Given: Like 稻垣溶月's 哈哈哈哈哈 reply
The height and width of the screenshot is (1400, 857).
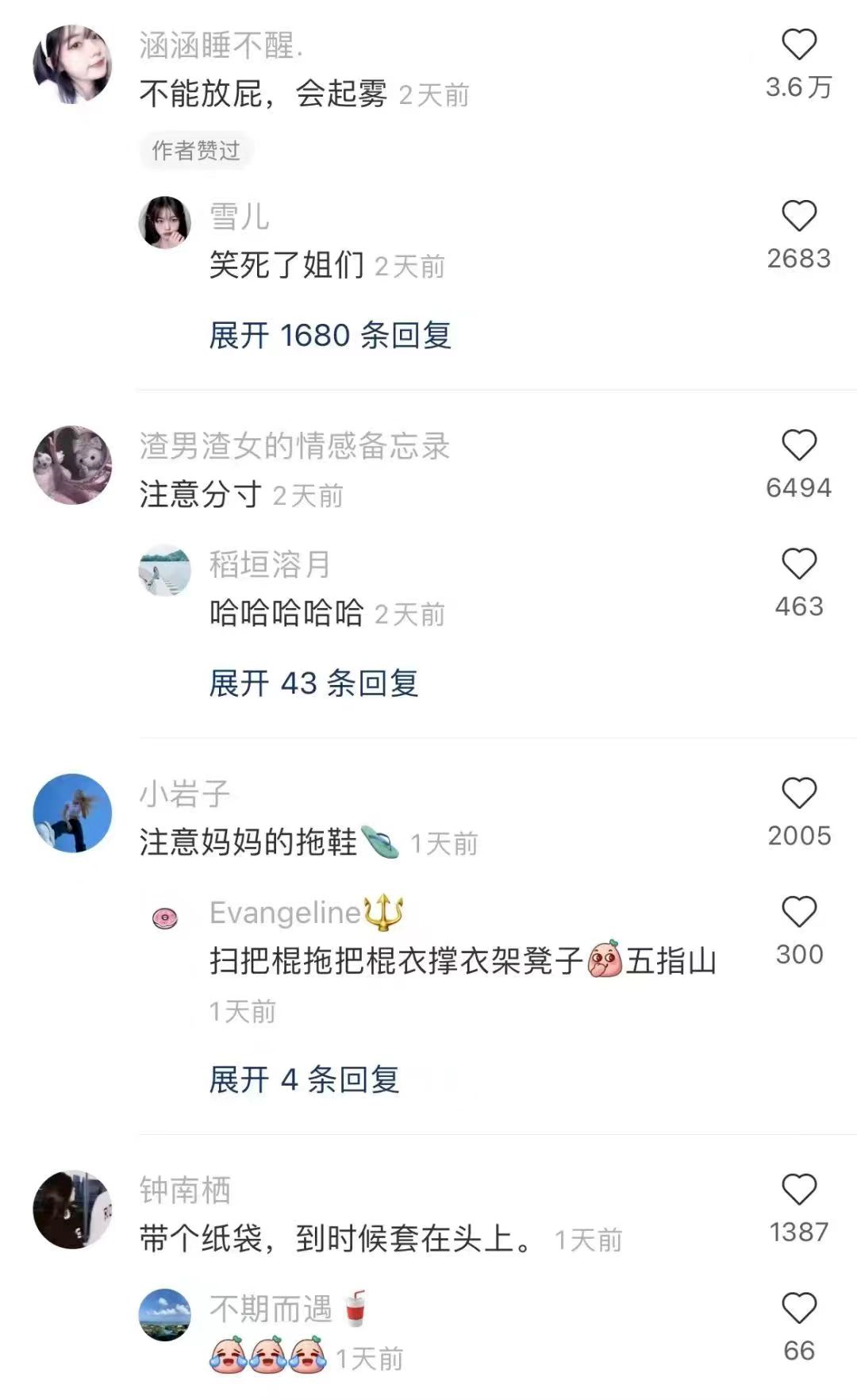Looking at the screenshot, I should tap(798, 564).
